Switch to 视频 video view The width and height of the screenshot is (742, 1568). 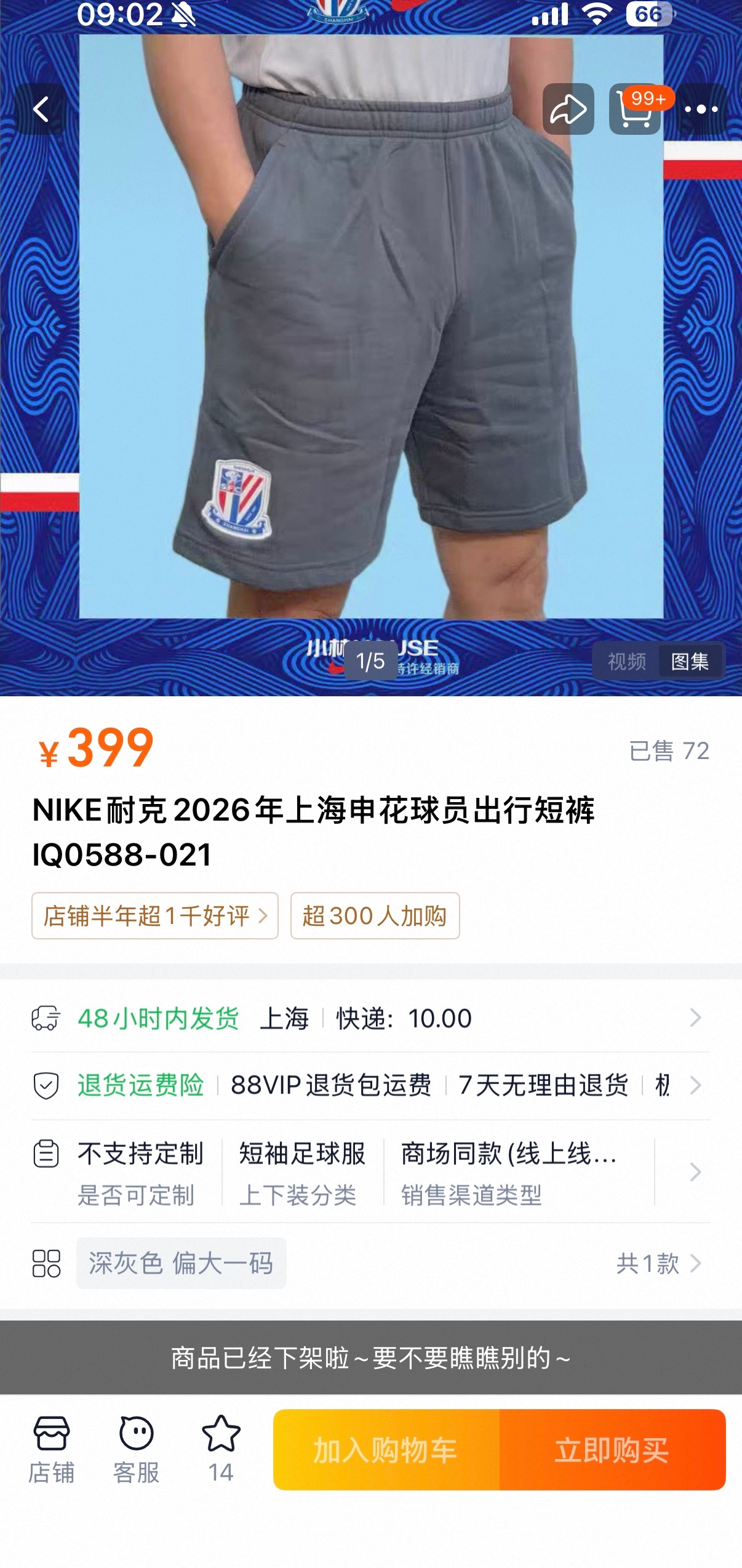pos(627,661)
